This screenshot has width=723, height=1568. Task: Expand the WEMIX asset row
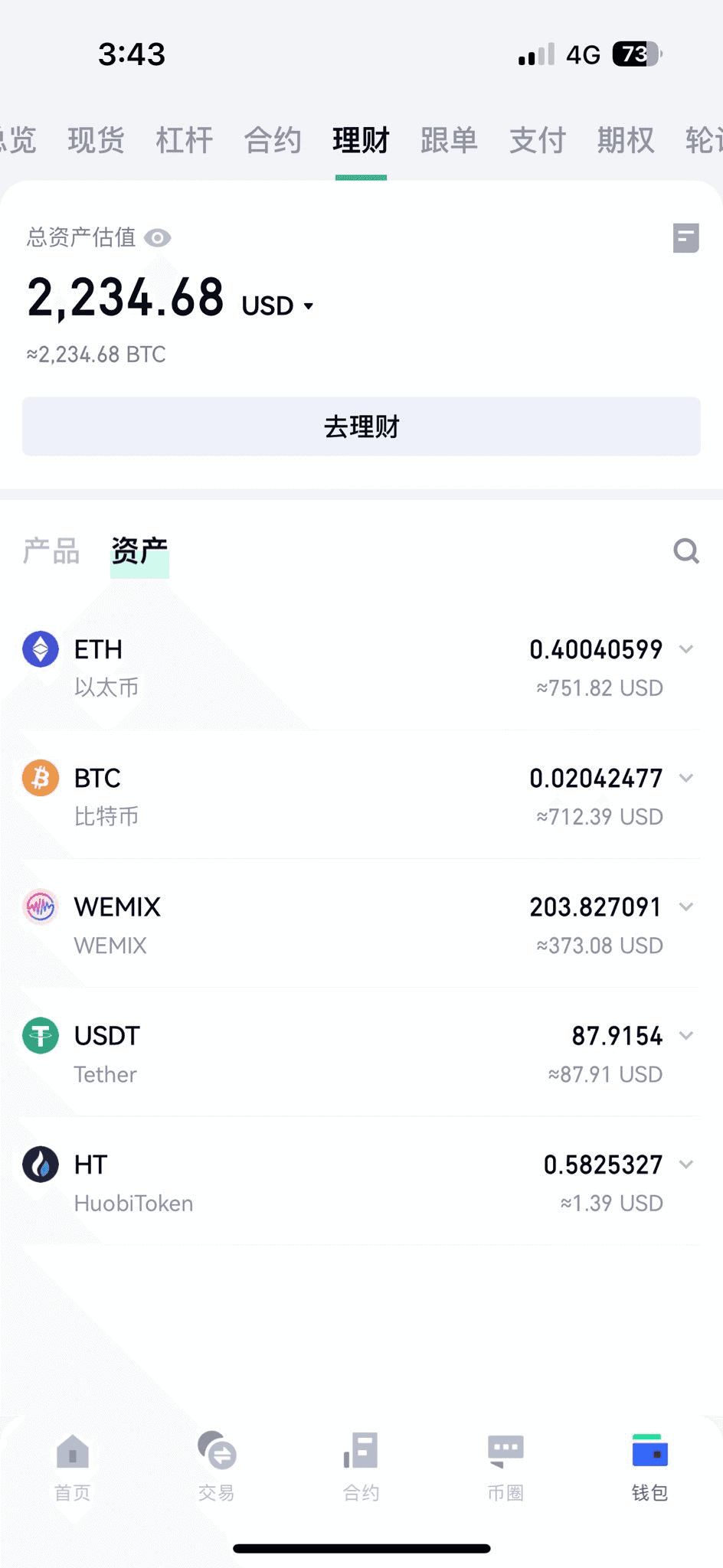tap(686, 907)
